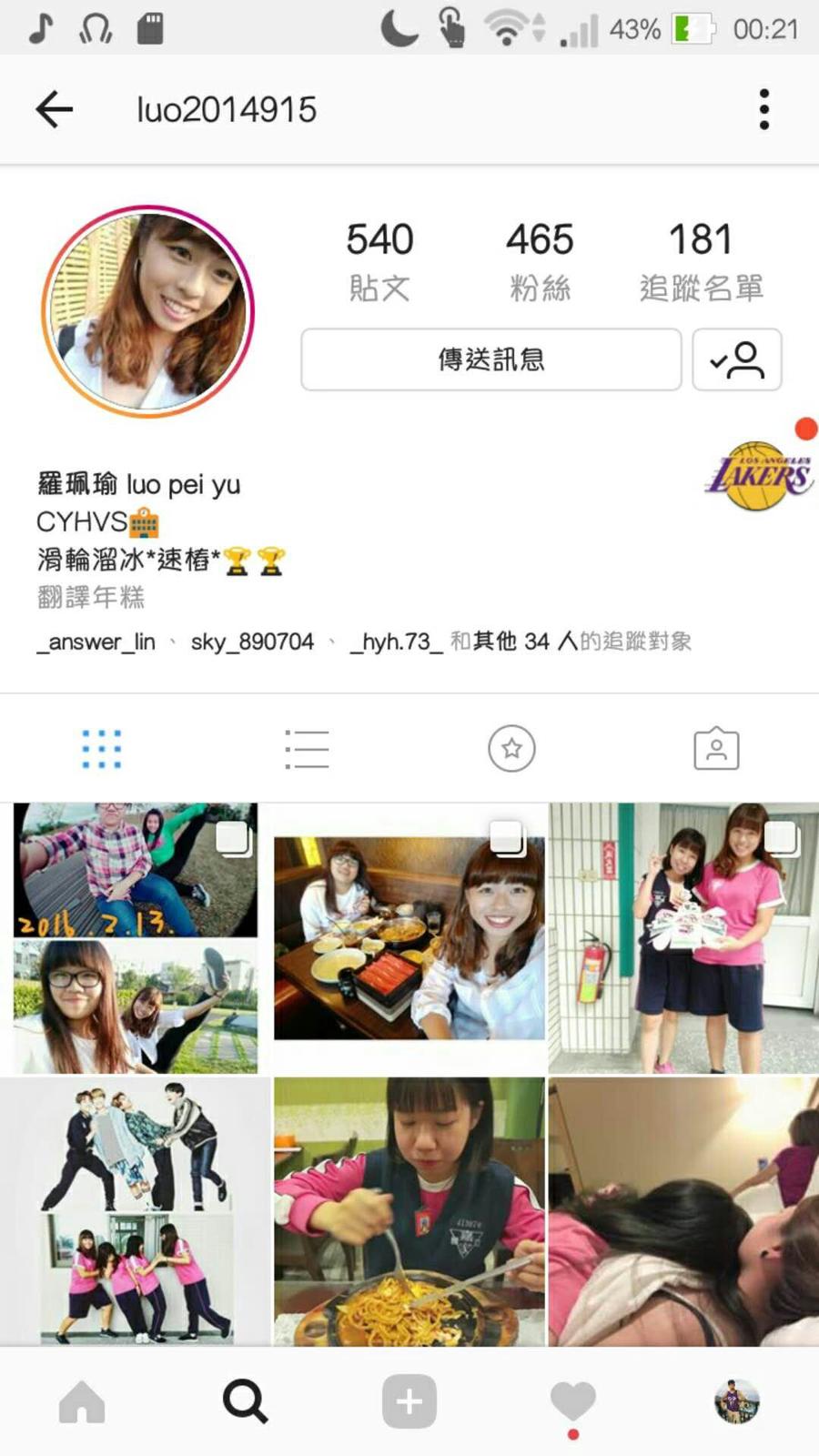The height and width of the screenshot is (1456, 819).
Task: Open the hot pot restaurant post
Action: coord(409,937)
